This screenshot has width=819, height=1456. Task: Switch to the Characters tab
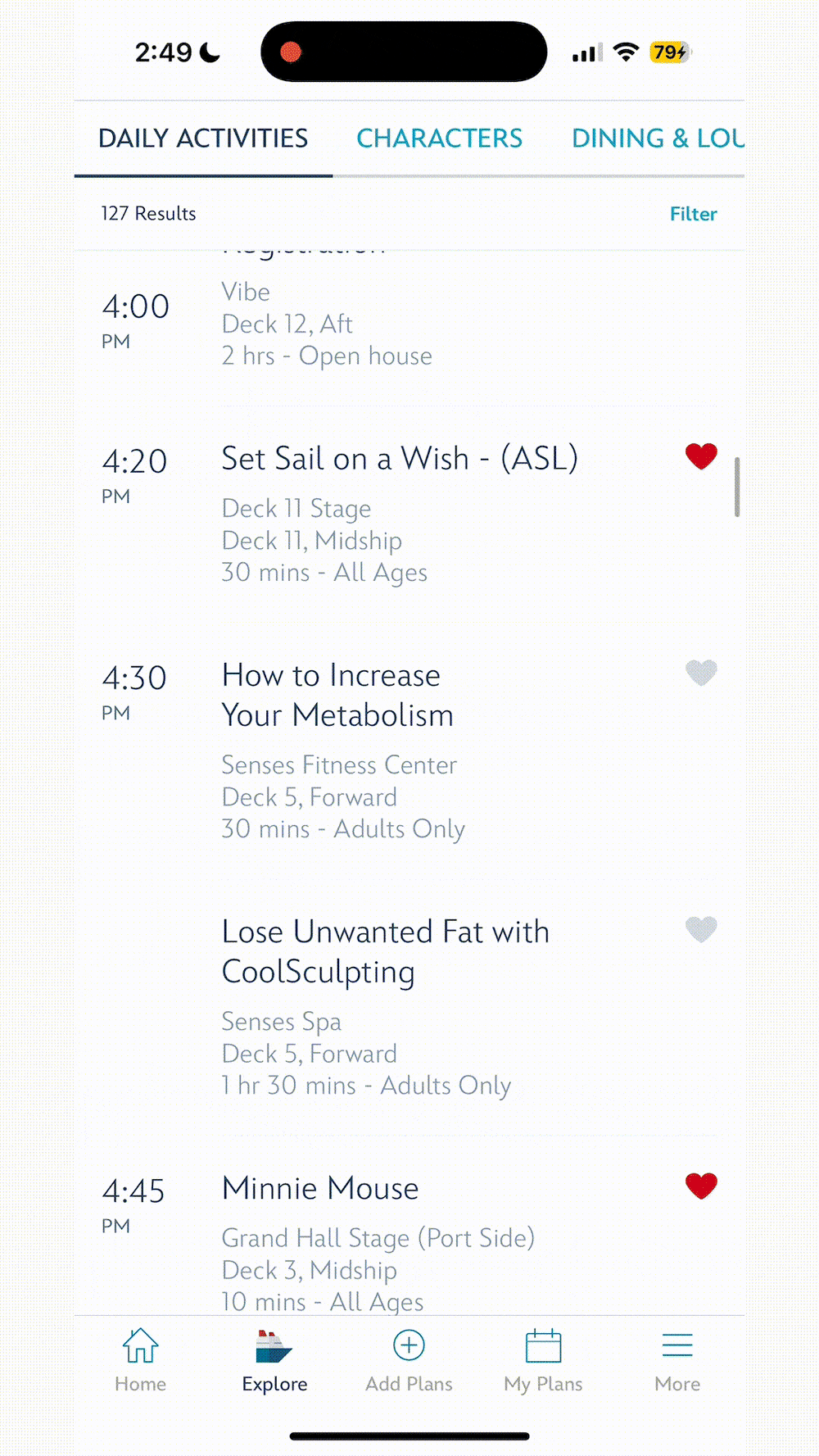click(x=439, y=138)
